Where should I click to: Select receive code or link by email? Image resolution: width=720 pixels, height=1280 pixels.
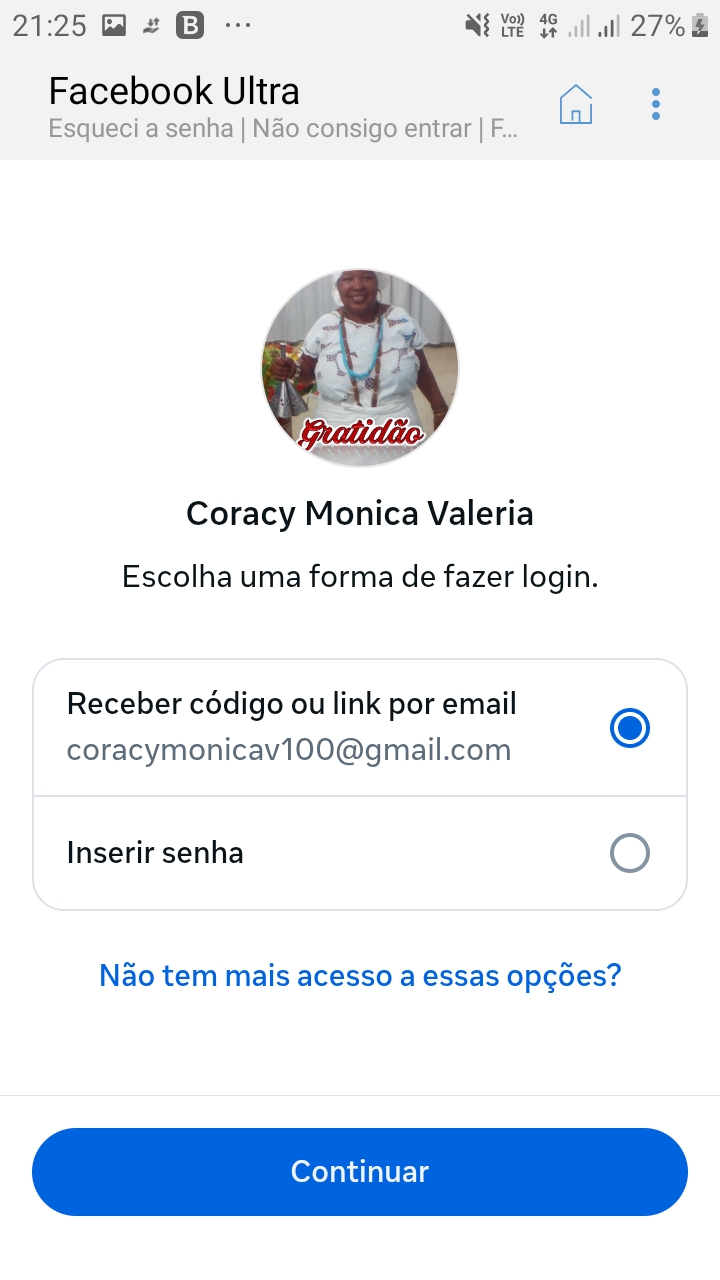coord(629,728)
